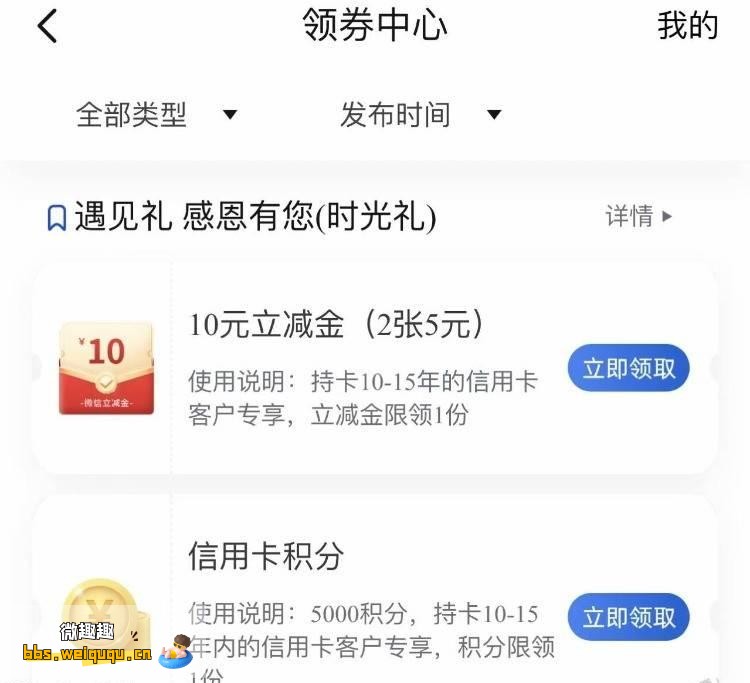Viewport: 750px width, 683px height.
Task: Expand the 发布时间 sort dropdown
Action: (x=420, y=115)
